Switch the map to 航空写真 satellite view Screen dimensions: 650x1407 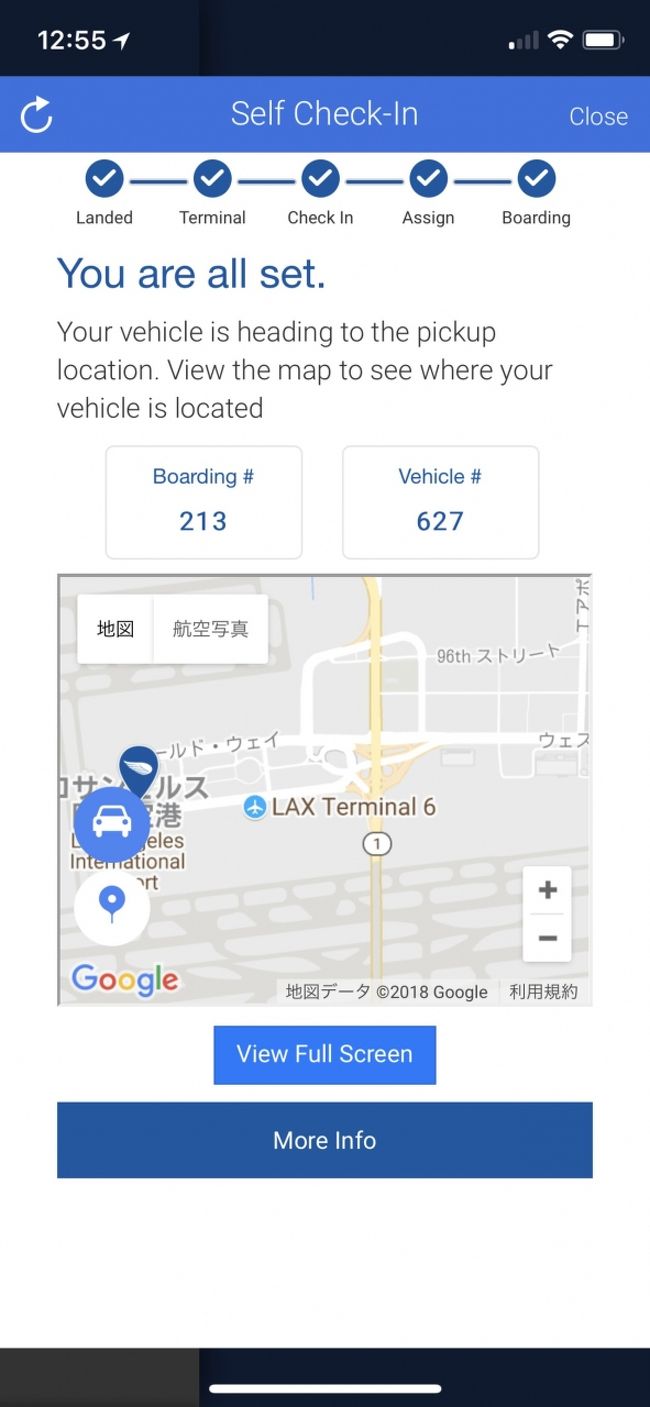[x=210, y=629]
